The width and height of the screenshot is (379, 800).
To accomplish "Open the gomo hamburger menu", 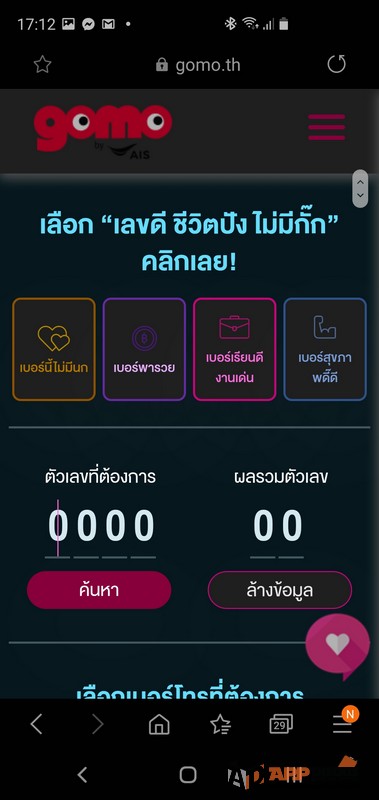I will (x=326, y=127).
